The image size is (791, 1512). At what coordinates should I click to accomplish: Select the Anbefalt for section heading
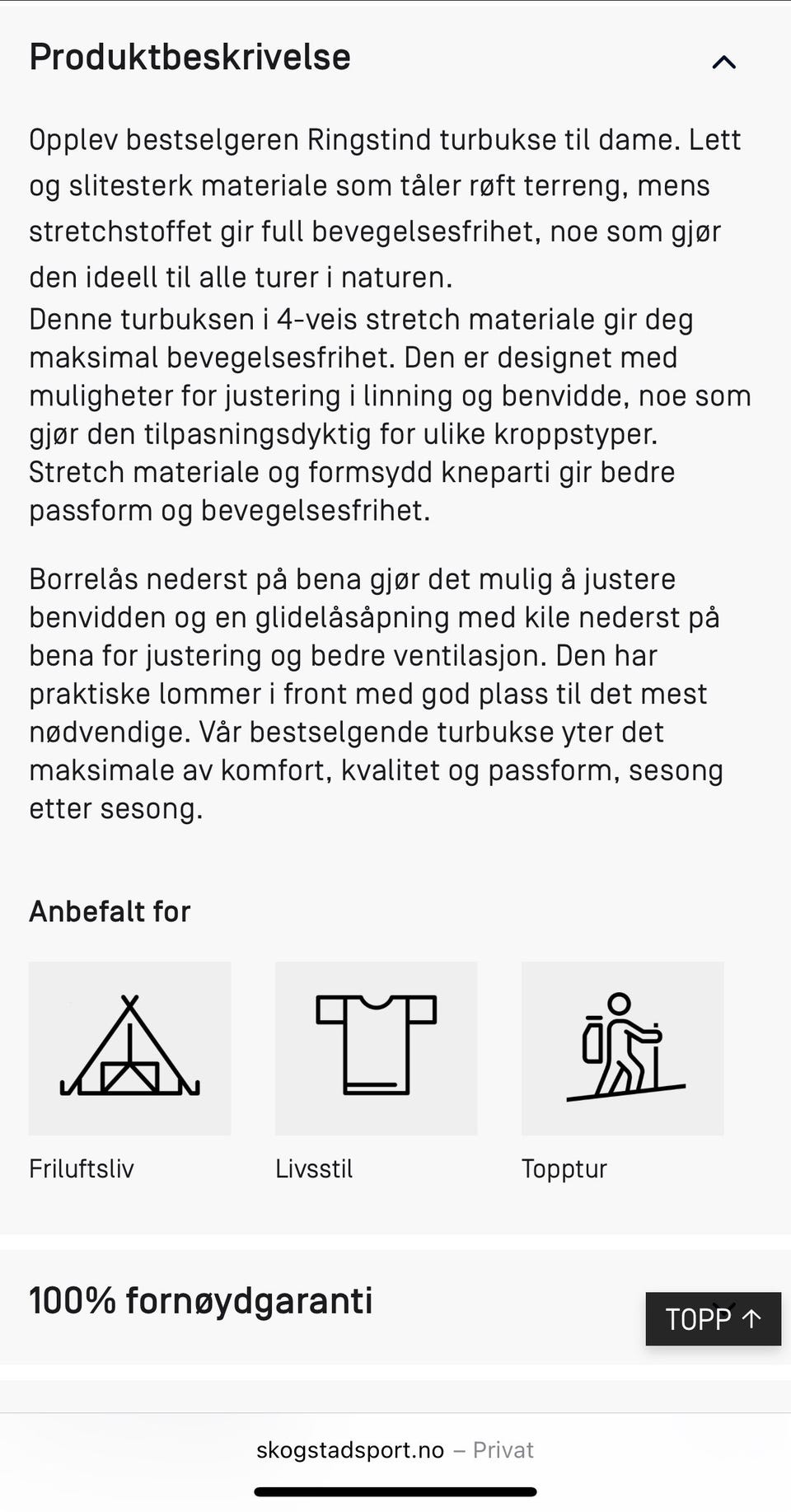109,910
